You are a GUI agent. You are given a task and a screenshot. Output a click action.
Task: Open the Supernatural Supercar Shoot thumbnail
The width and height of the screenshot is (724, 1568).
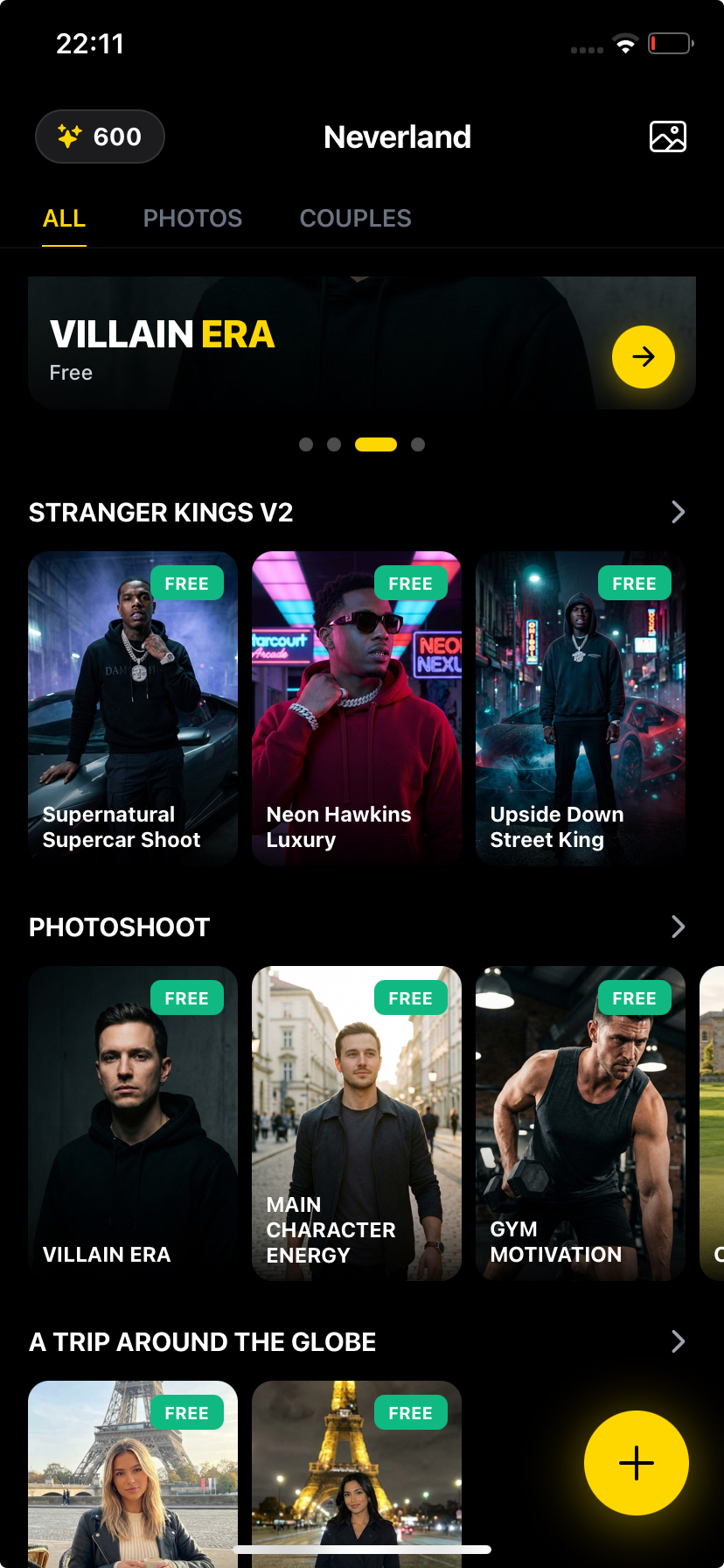(133, 707)
